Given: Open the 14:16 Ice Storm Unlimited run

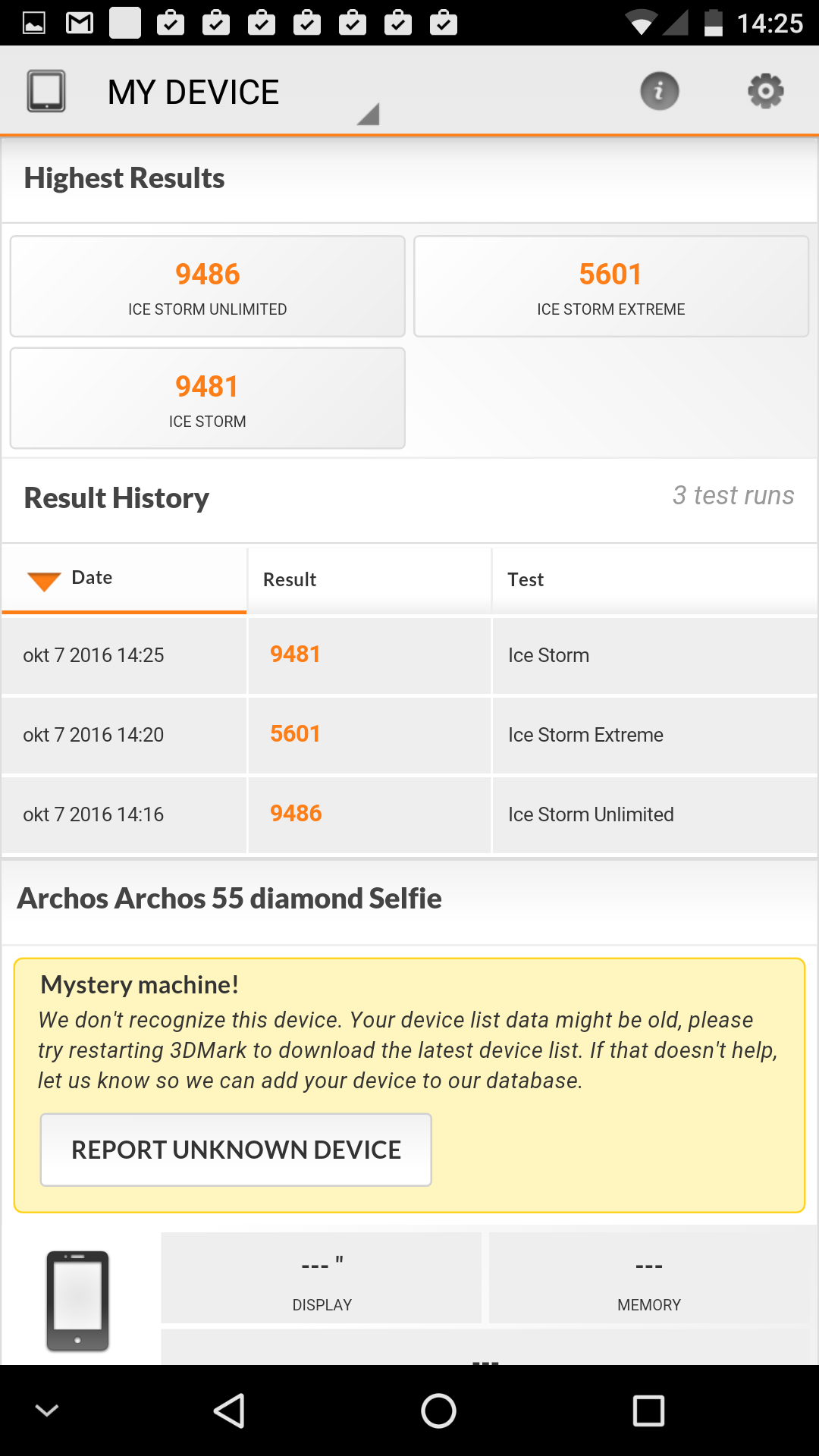Looking at the screenshot, I should point(409,814).
